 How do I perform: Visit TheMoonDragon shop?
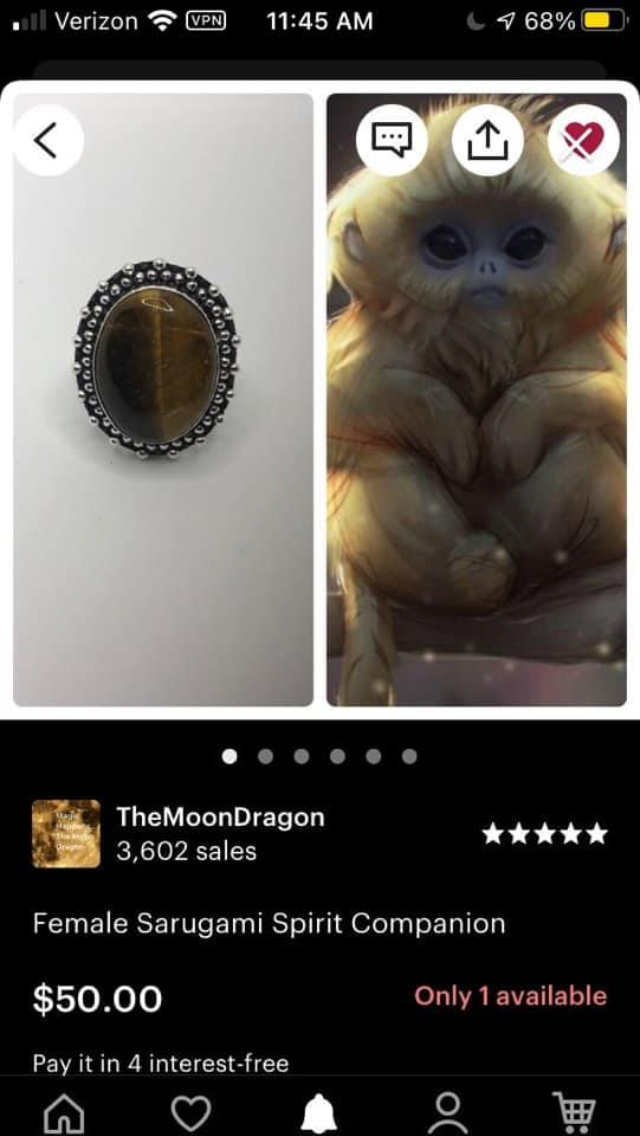point(220,817)
